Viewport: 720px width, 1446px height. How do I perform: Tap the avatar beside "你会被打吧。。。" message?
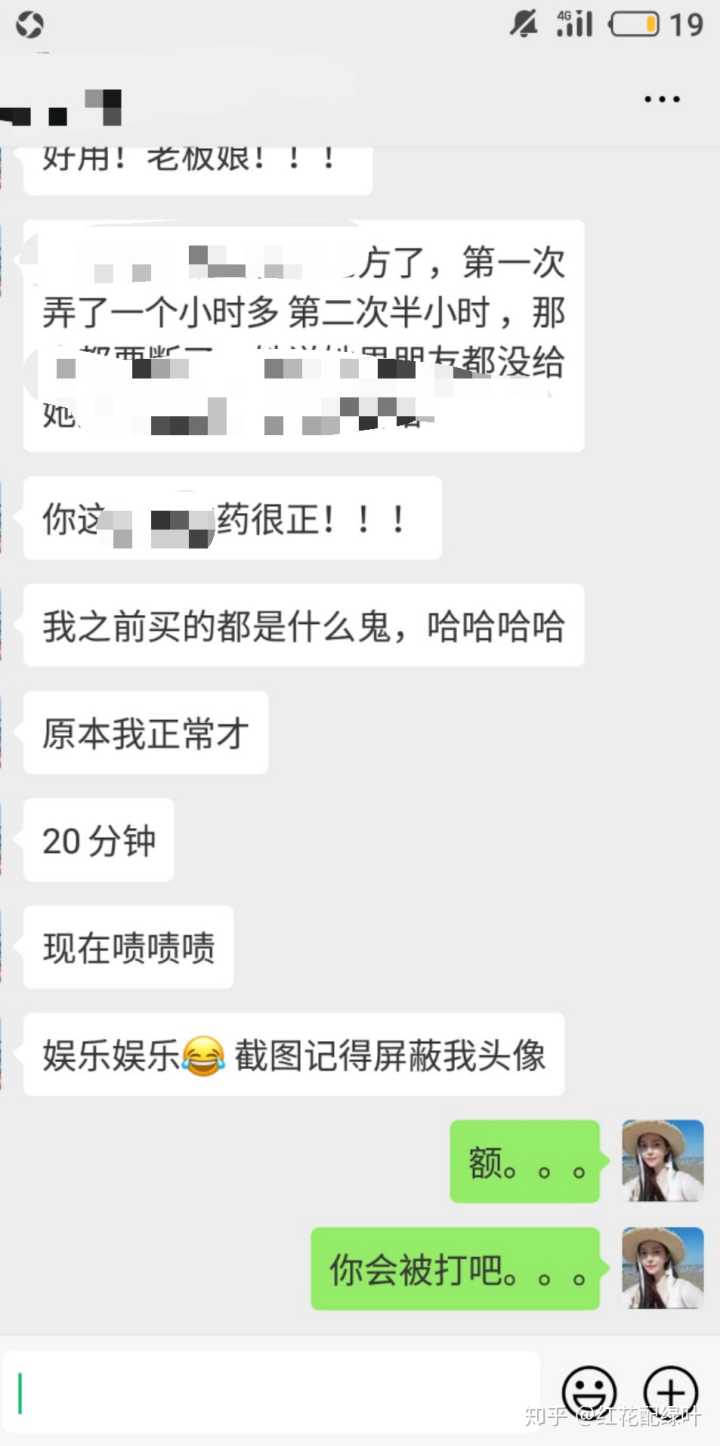tap(663, 1268)
